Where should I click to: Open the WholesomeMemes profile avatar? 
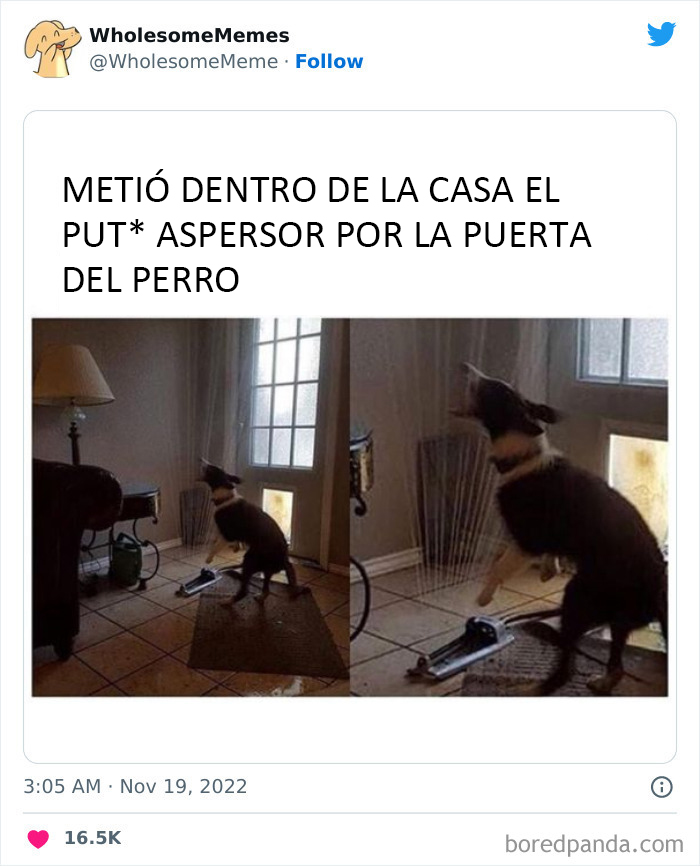click(x=52, y=49)
